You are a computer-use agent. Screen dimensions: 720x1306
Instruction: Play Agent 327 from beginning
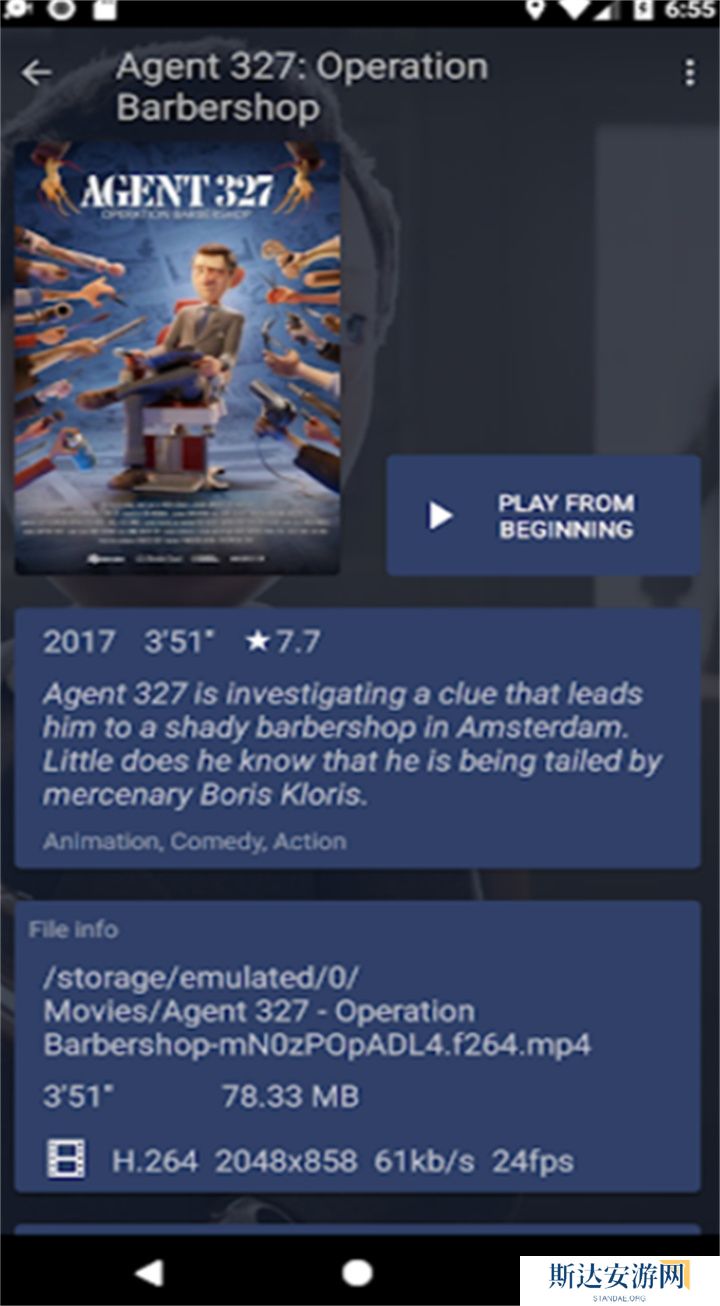pos(543,516)
